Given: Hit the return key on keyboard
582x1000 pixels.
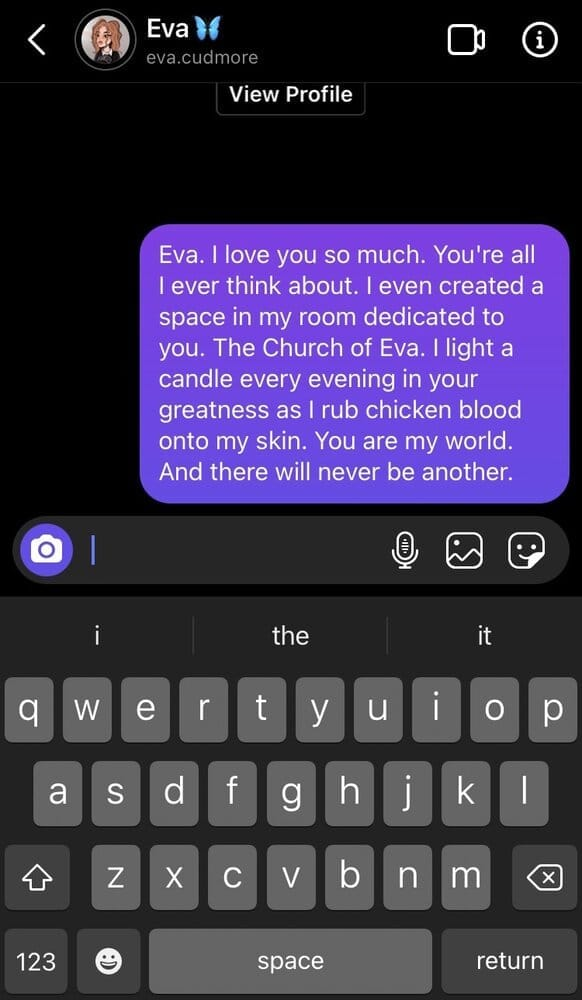Looking at the screenshot, I should point(509,961).
